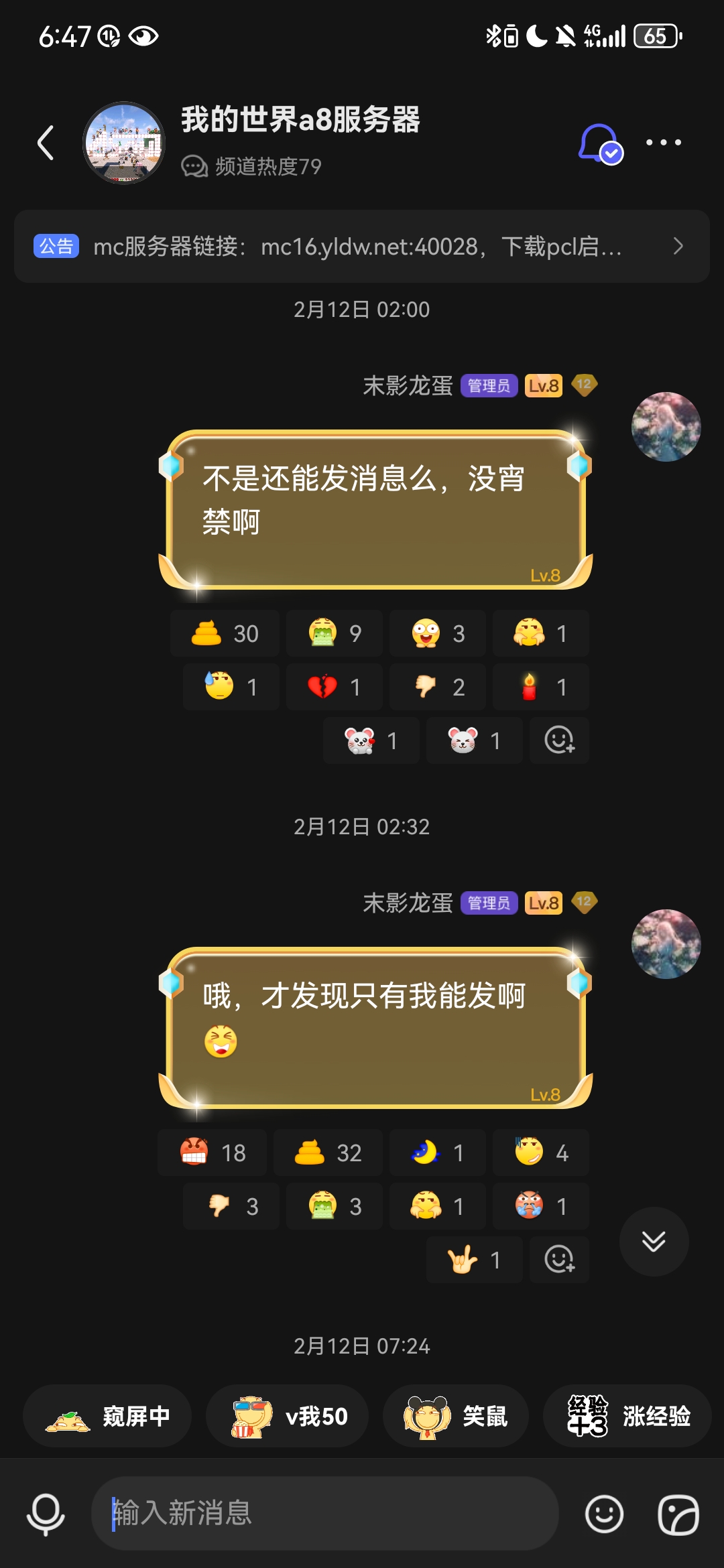The height and width of the screenshot is (1568, 724).
Task: Expand the 公告 announcement banner
Action: click(362, 247)
